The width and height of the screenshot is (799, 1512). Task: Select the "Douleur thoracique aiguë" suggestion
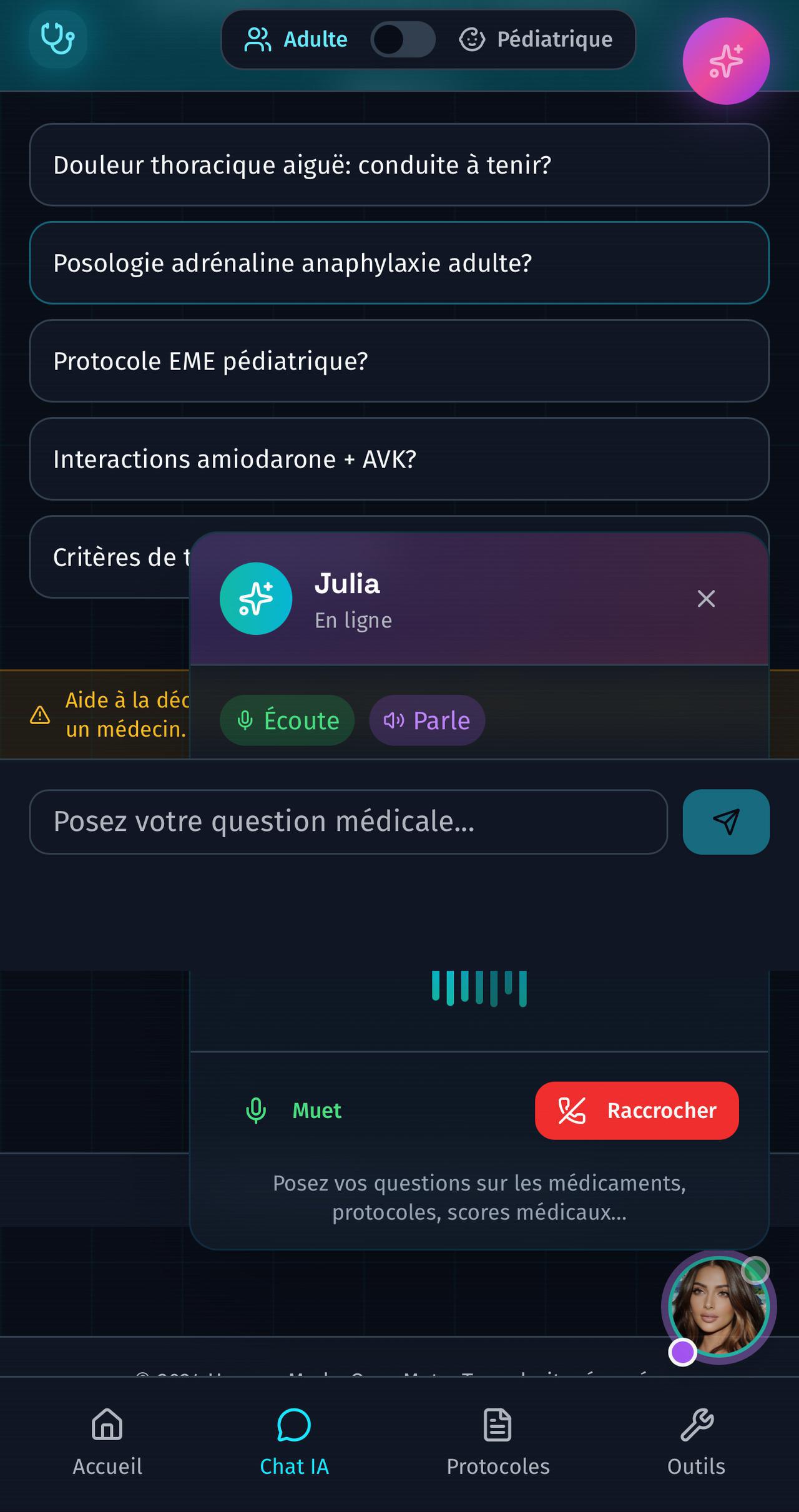399,165
